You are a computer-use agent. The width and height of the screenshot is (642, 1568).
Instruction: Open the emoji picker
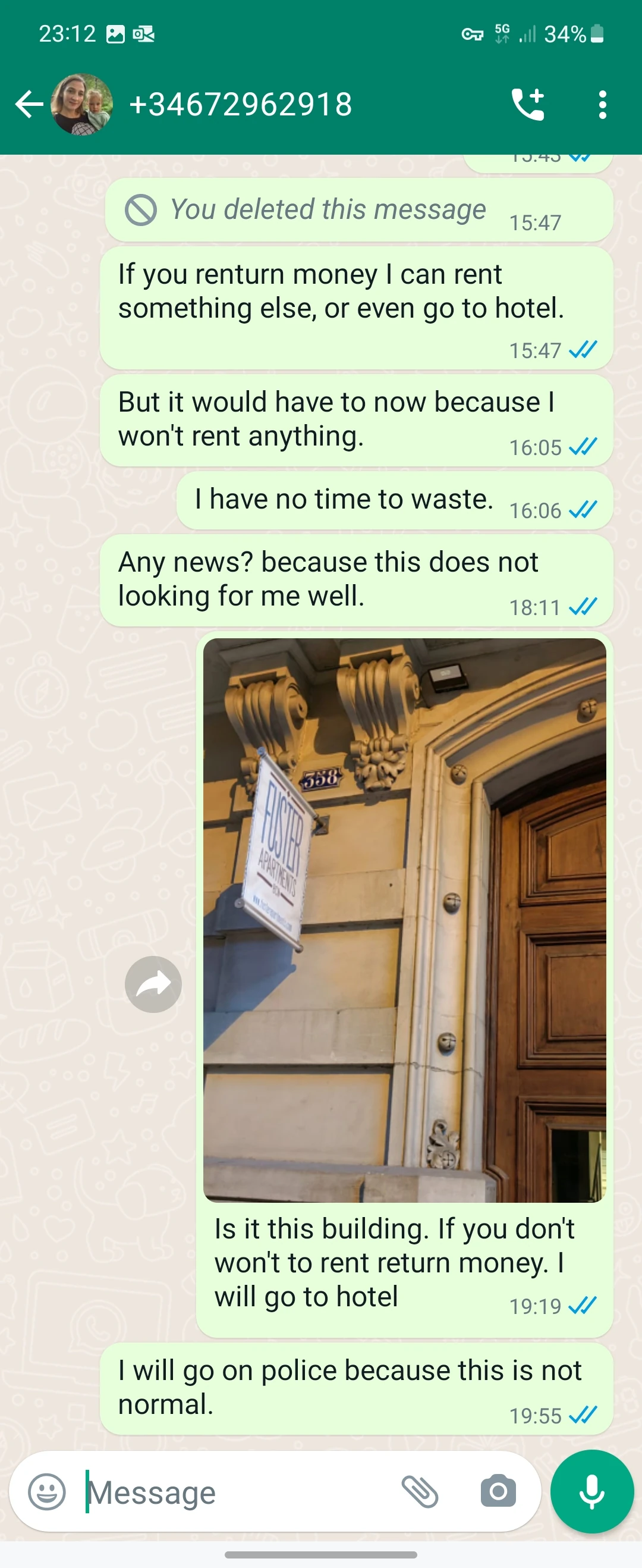pos(47,1492)
